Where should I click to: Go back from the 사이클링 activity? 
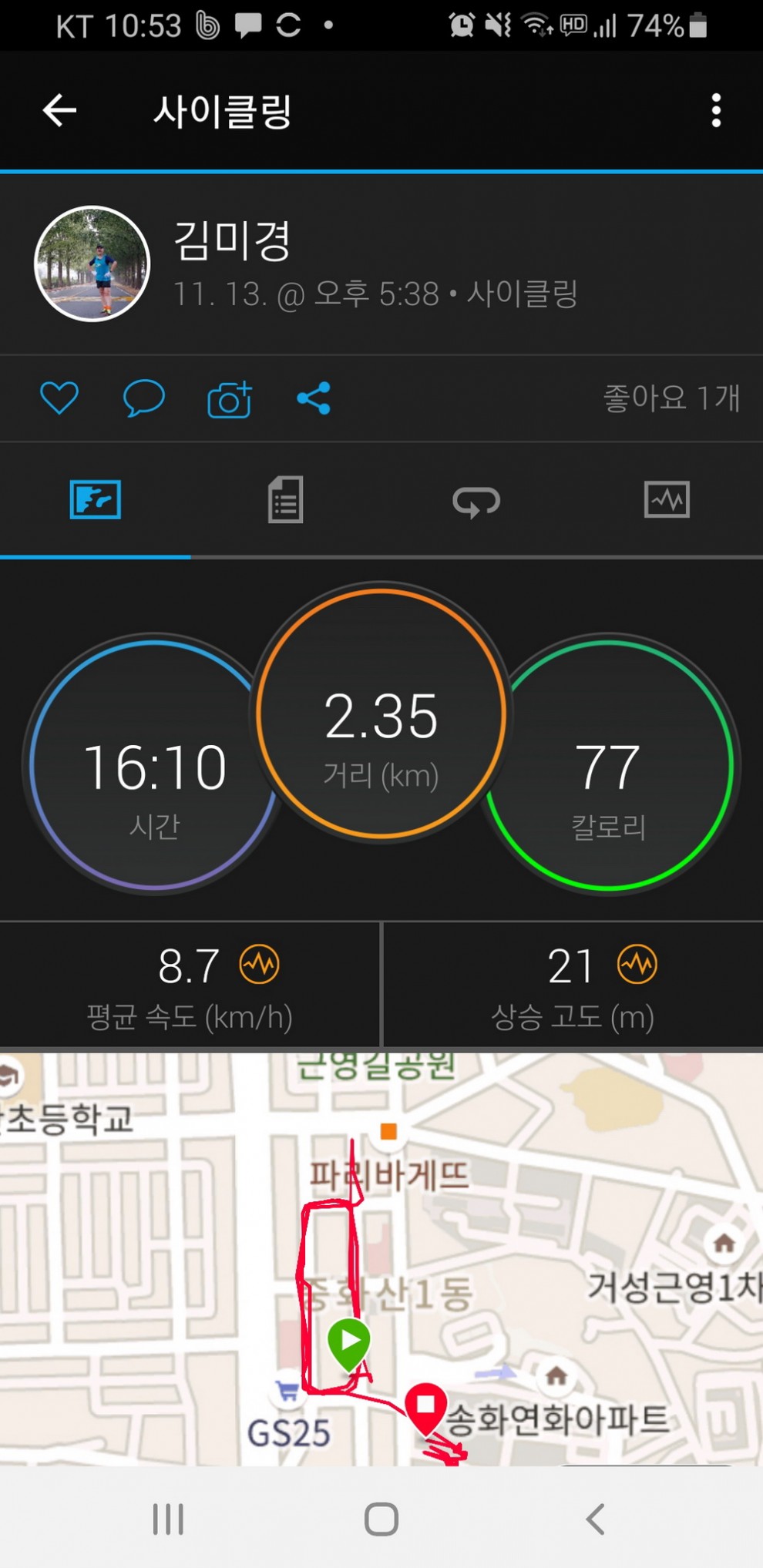click(59, 111)
